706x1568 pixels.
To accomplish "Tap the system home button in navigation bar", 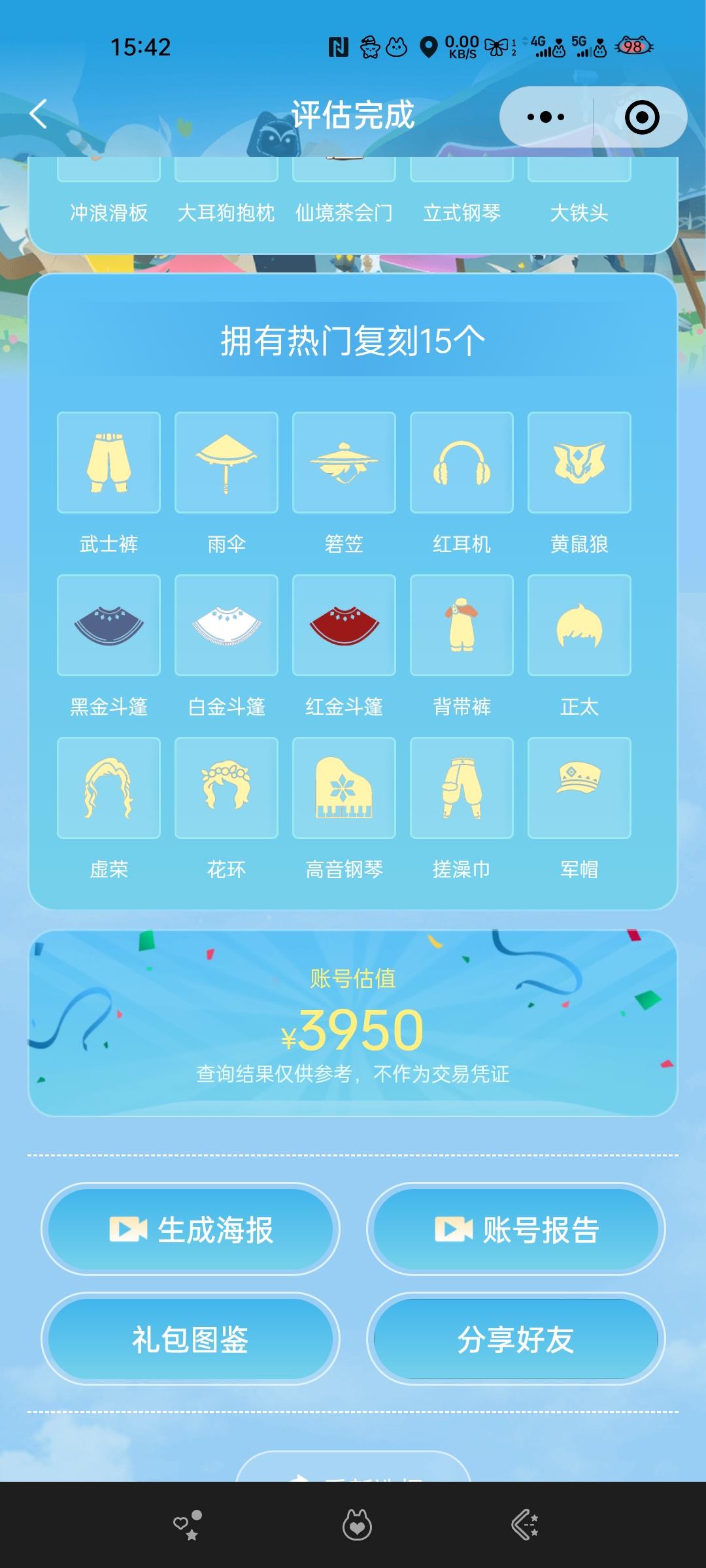I will (357, 1526).
